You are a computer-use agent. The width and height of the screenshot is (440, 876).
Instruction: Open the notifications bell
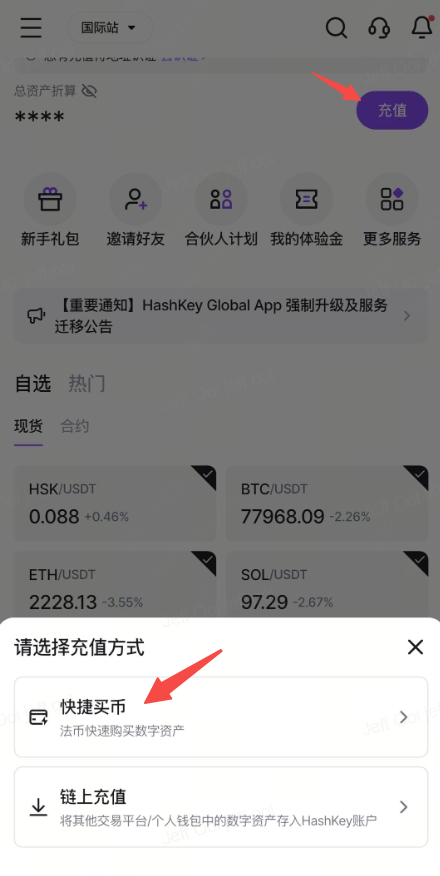point(422,27)
